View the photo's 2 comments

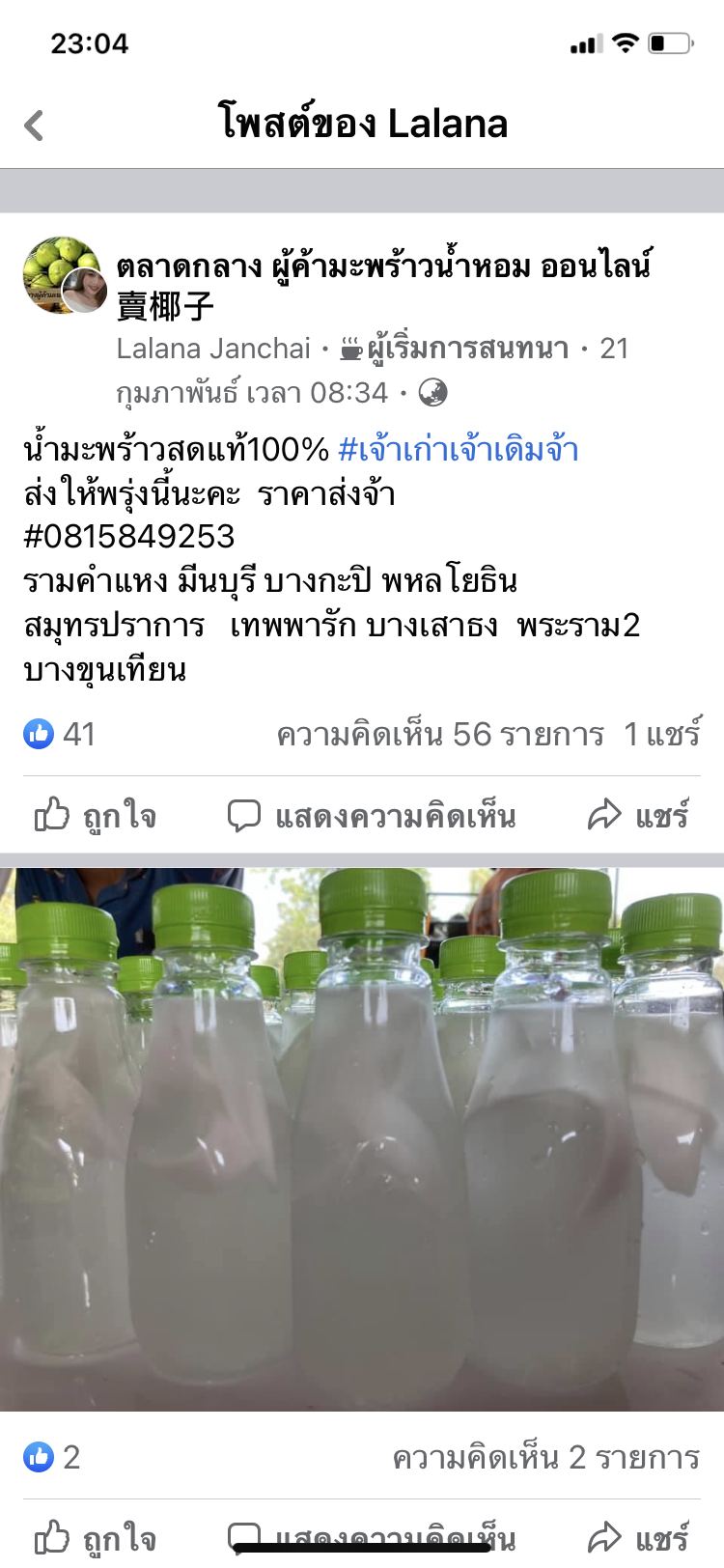(x=545, y=1457)
